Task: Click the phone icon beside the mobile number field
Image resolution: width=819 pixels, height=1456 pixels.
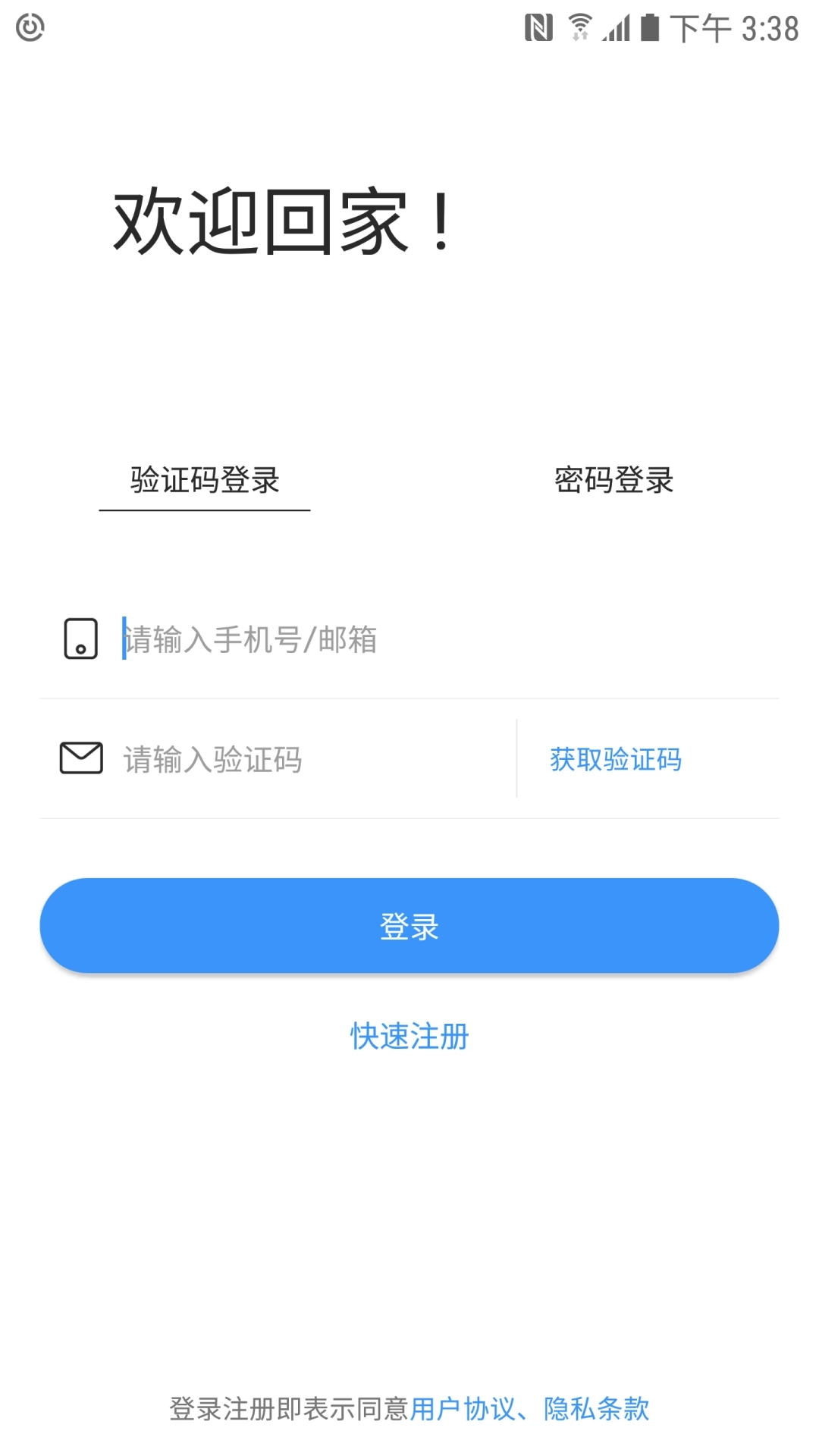Action: (81, 639)
